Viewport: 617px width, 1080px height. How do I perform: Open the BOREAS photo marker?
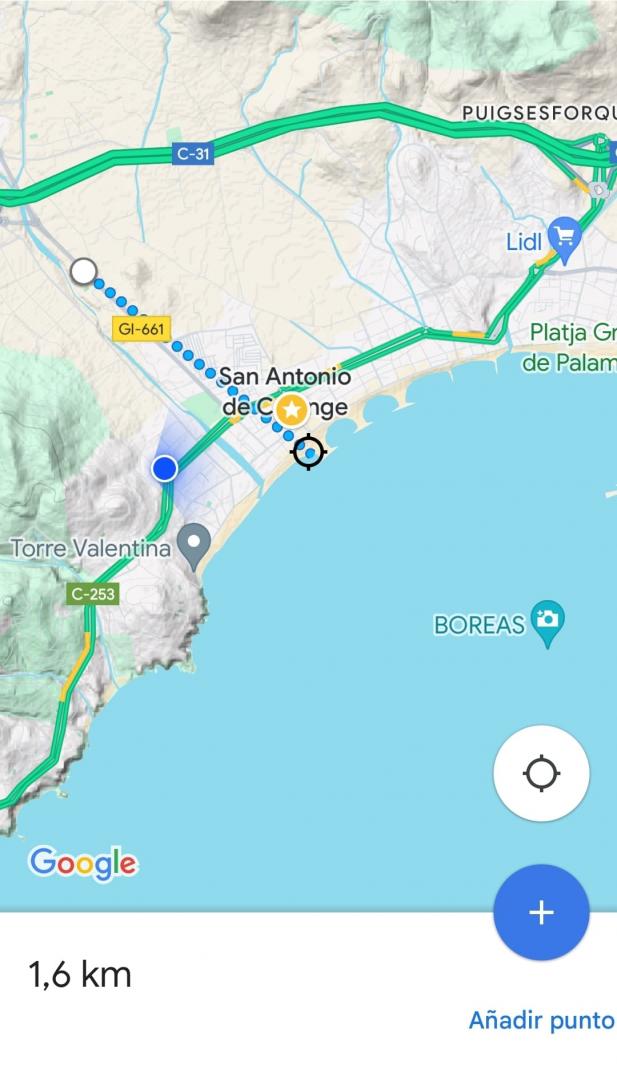click(547, 621)
